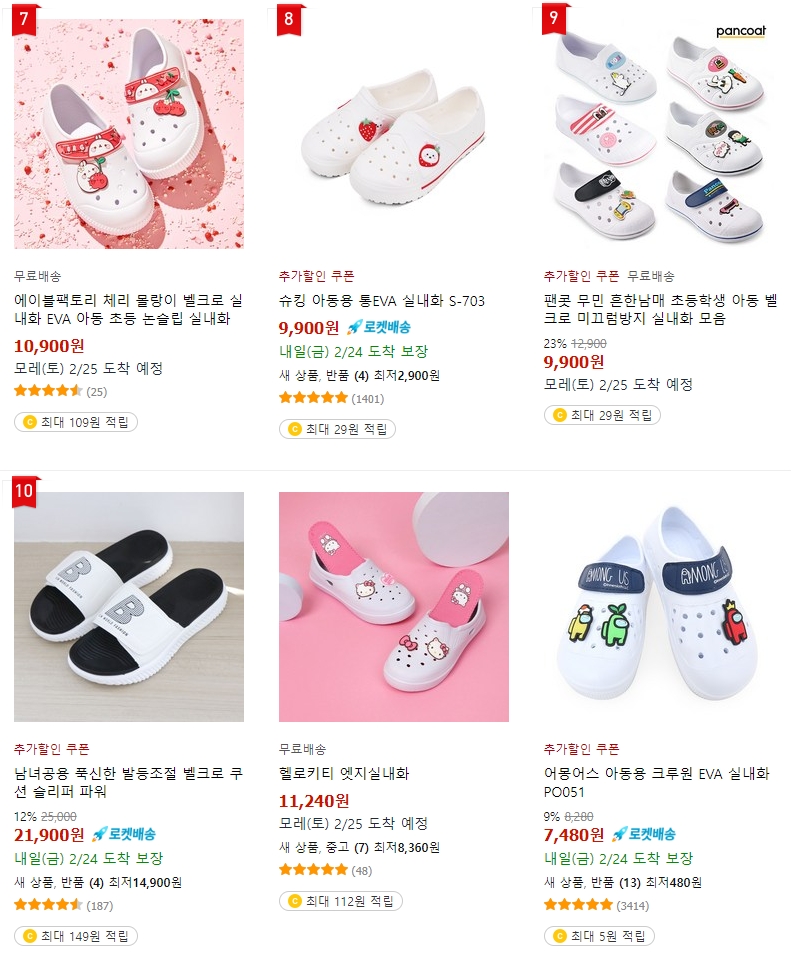Tap title 어몽어스 아동용 크루원 EVA 실내화
The height and width of the screenshot is (957, 804).
pos(656,783)
